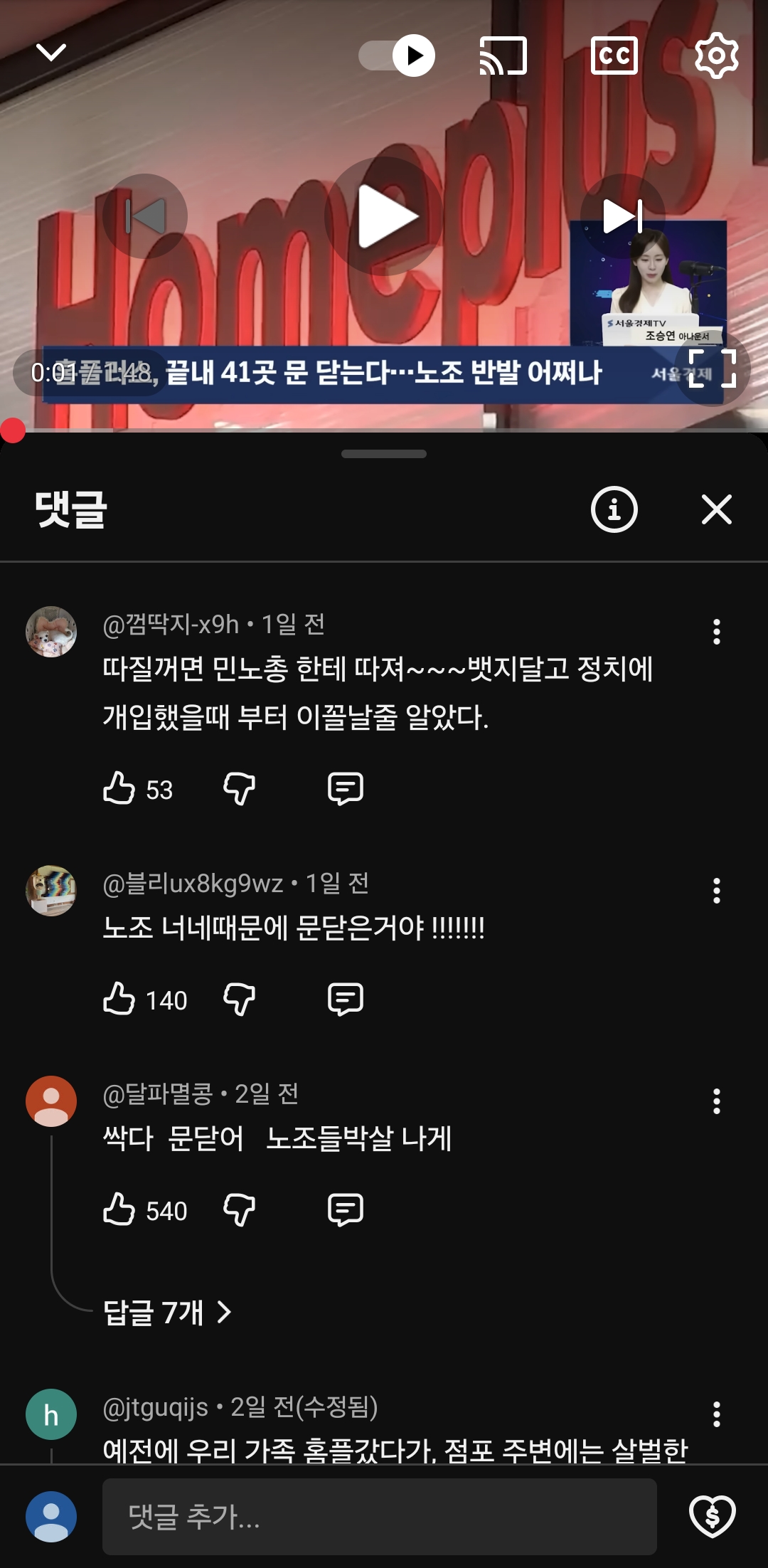Toggle the autoplay switch

[397, 55]
